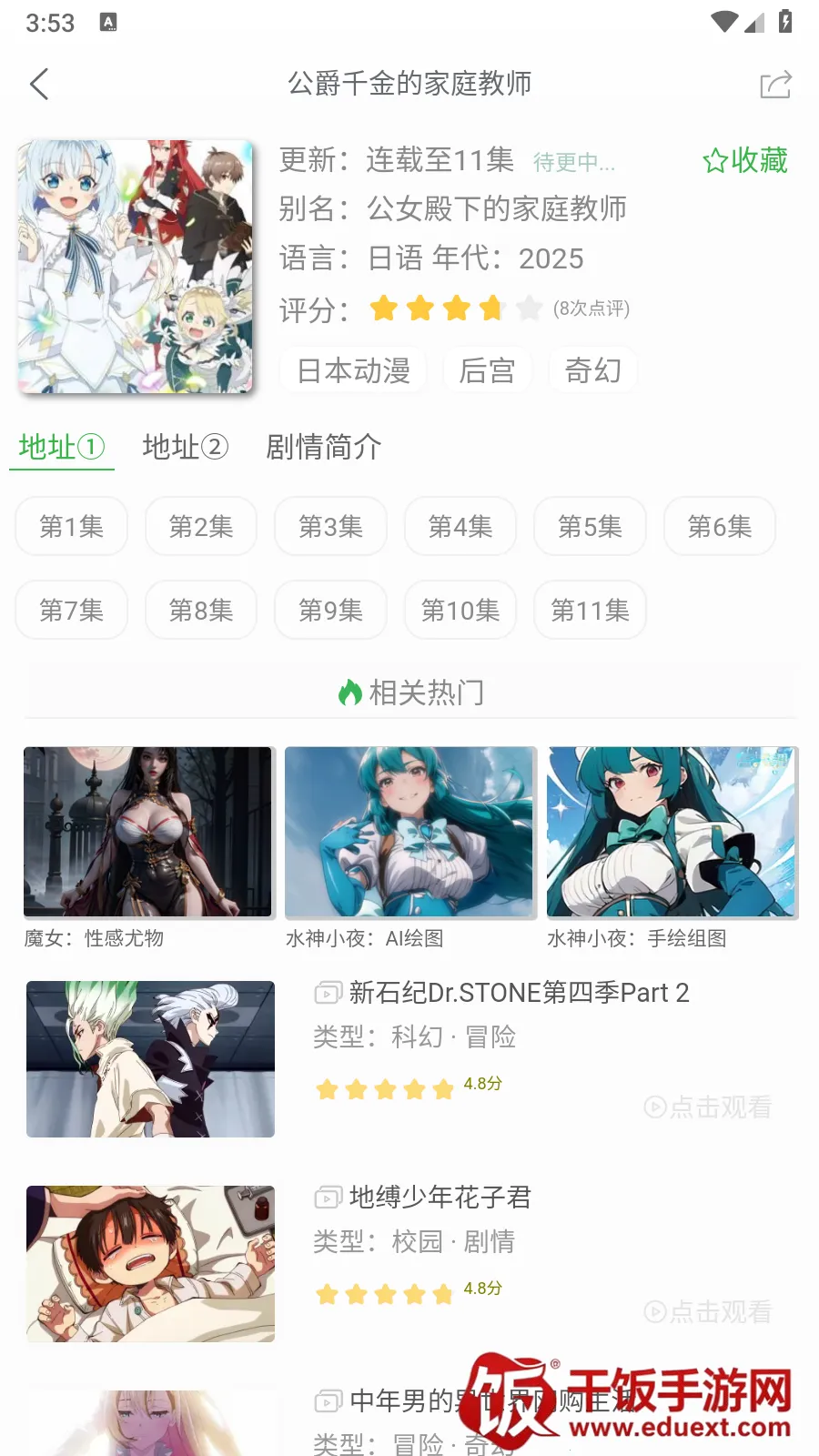
Task: Play episode 第5集
Action: click(x=590, y=526)
